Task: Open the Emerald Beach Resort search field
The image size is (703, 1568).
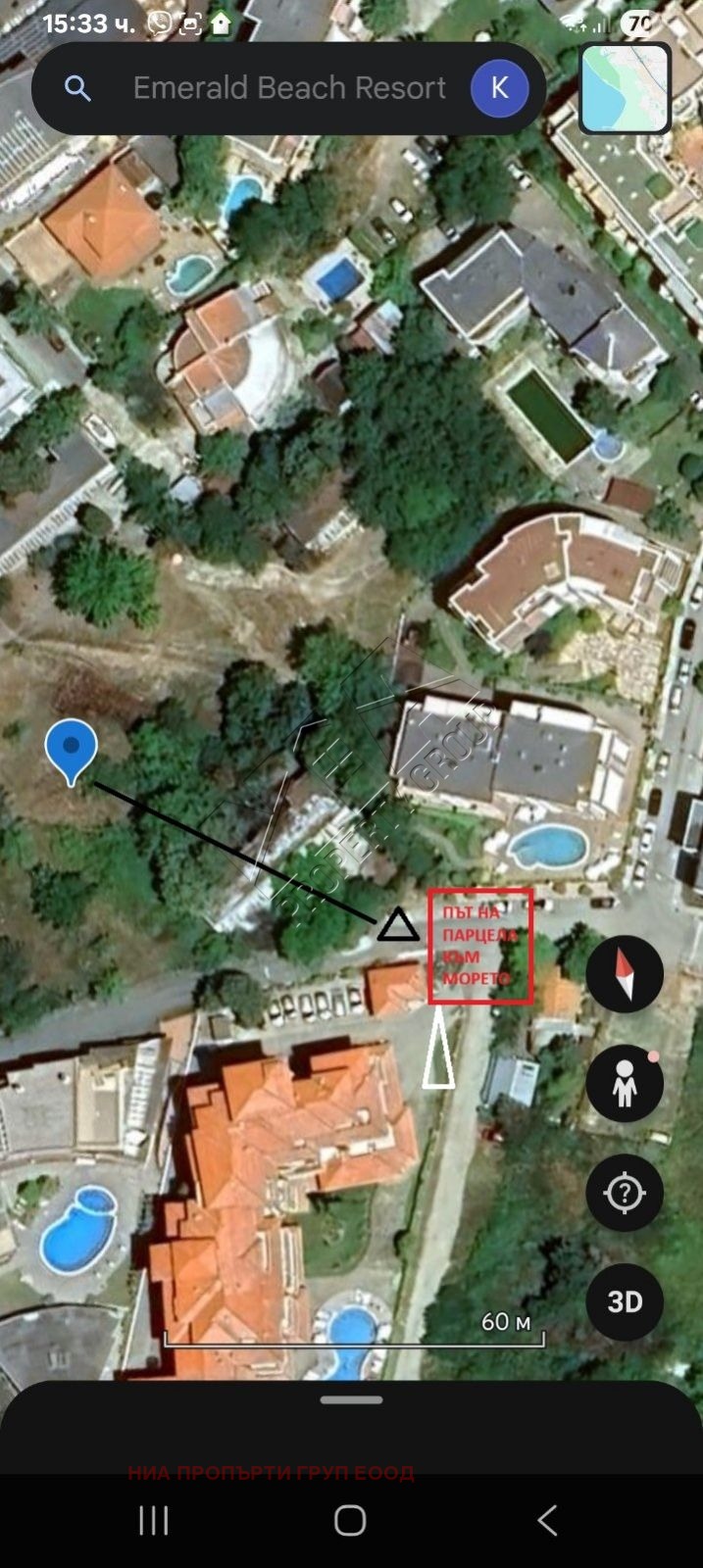Action: tap(289, 88)
